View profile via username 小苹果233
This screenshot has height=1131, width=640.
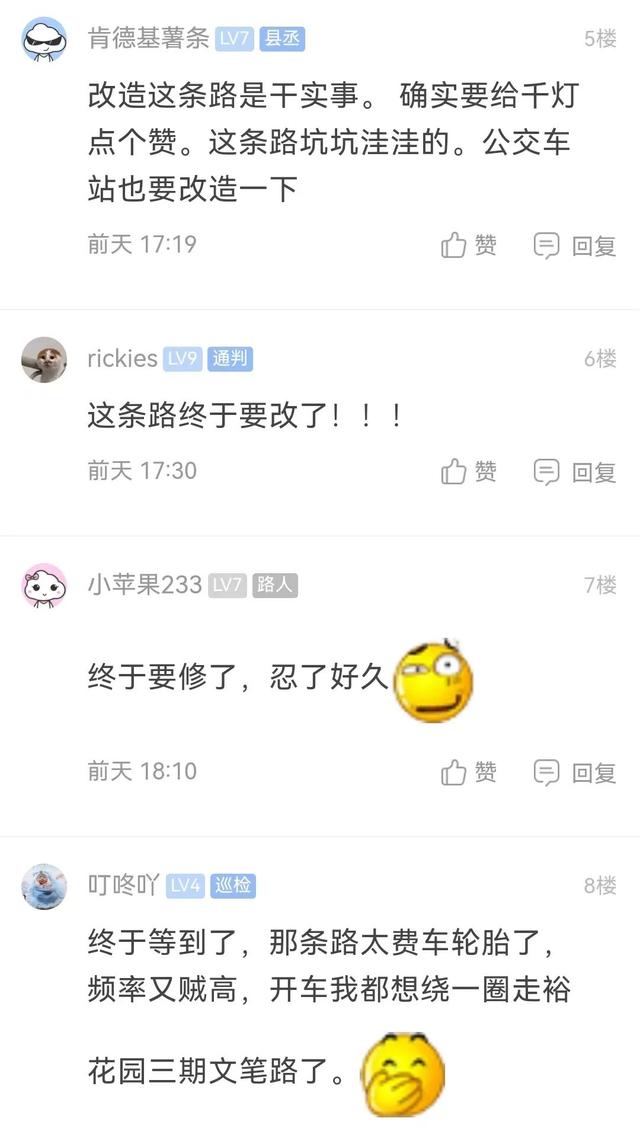pos(144,585)
